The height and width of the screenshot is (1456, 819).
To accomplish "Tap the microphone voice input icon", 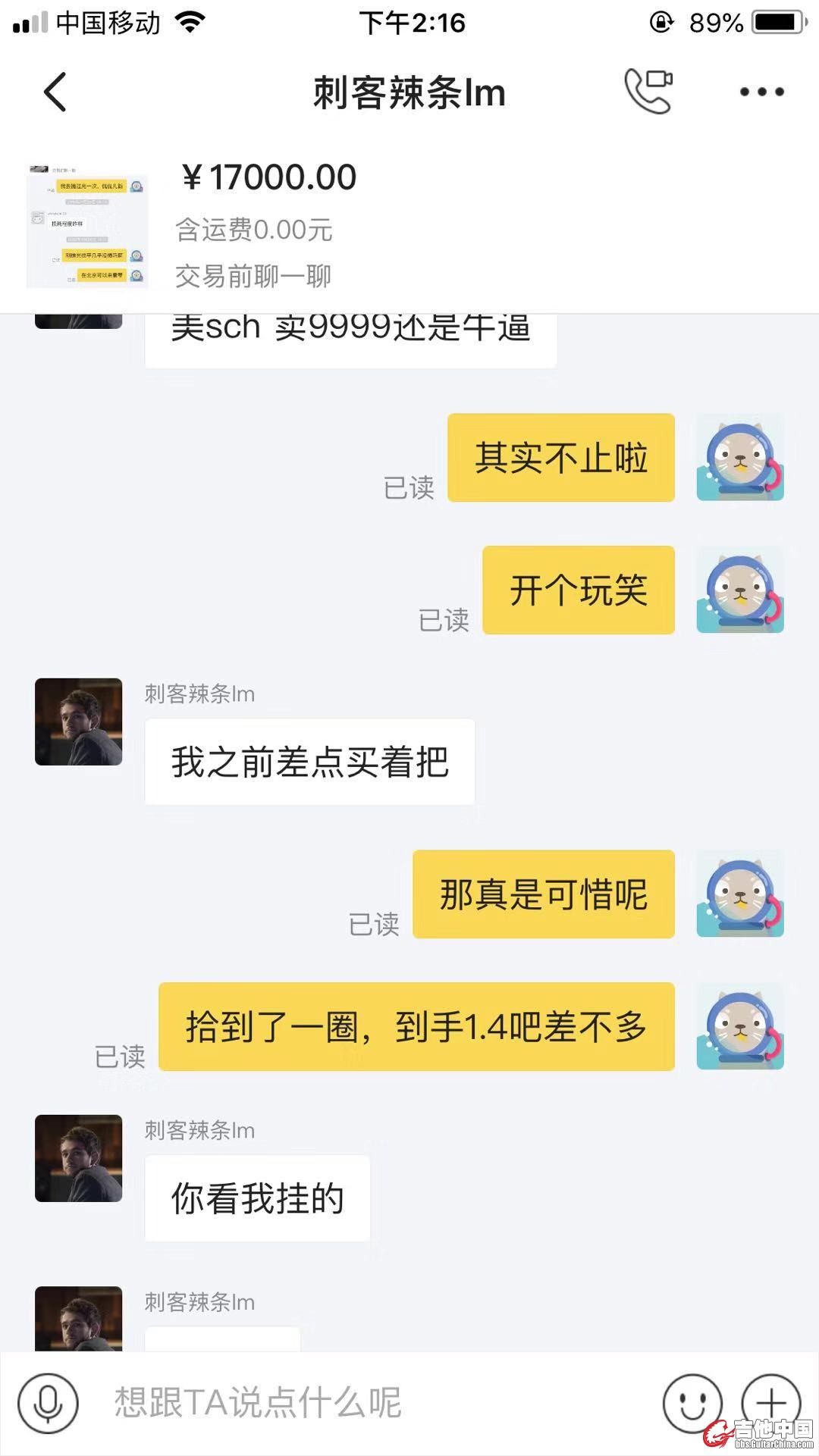I will tap(49, 1403).
